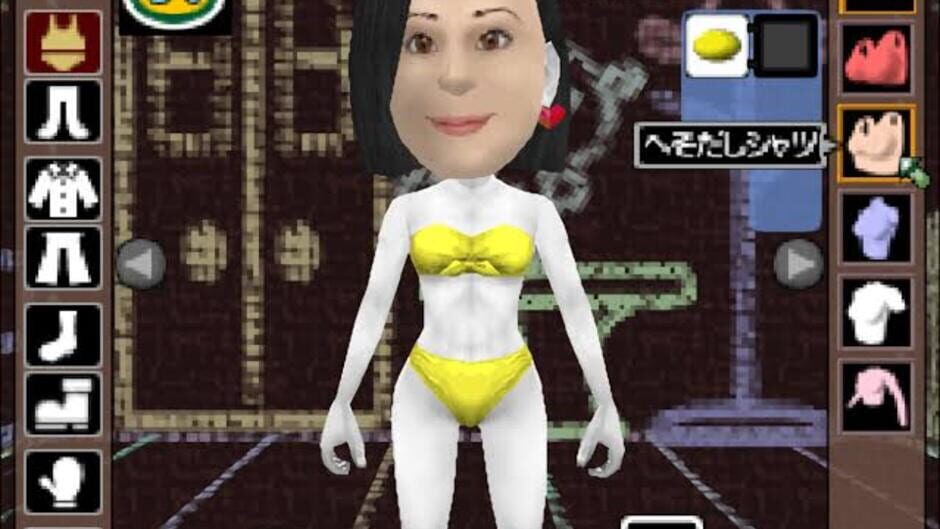Image resolution: width=940 pixels, height=529 pixels.
Task: Pick the light purple shirt item
Action: (x=876, y=227)
